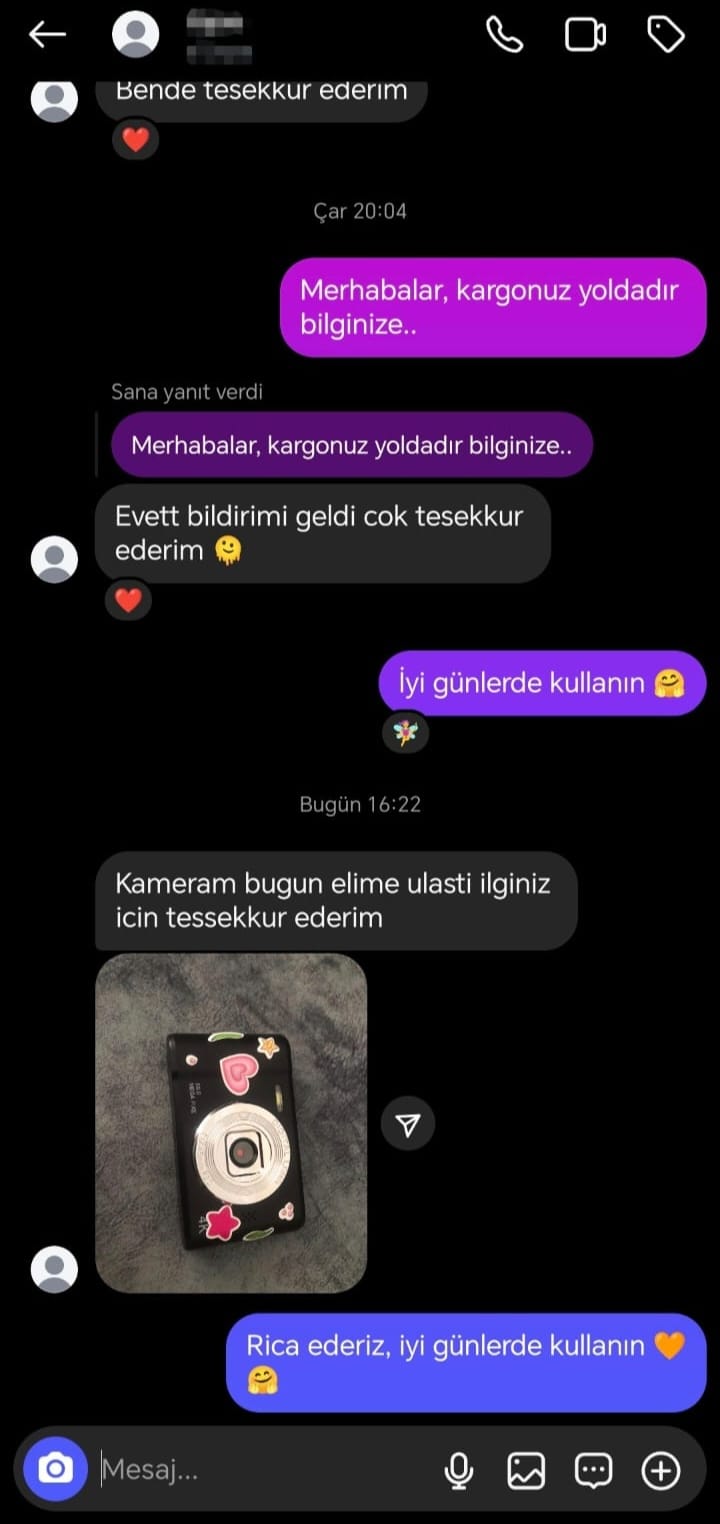Start a voice call
Viewport: 720px width, 1524px height.
pyautogui.click(x=504, y=35)
